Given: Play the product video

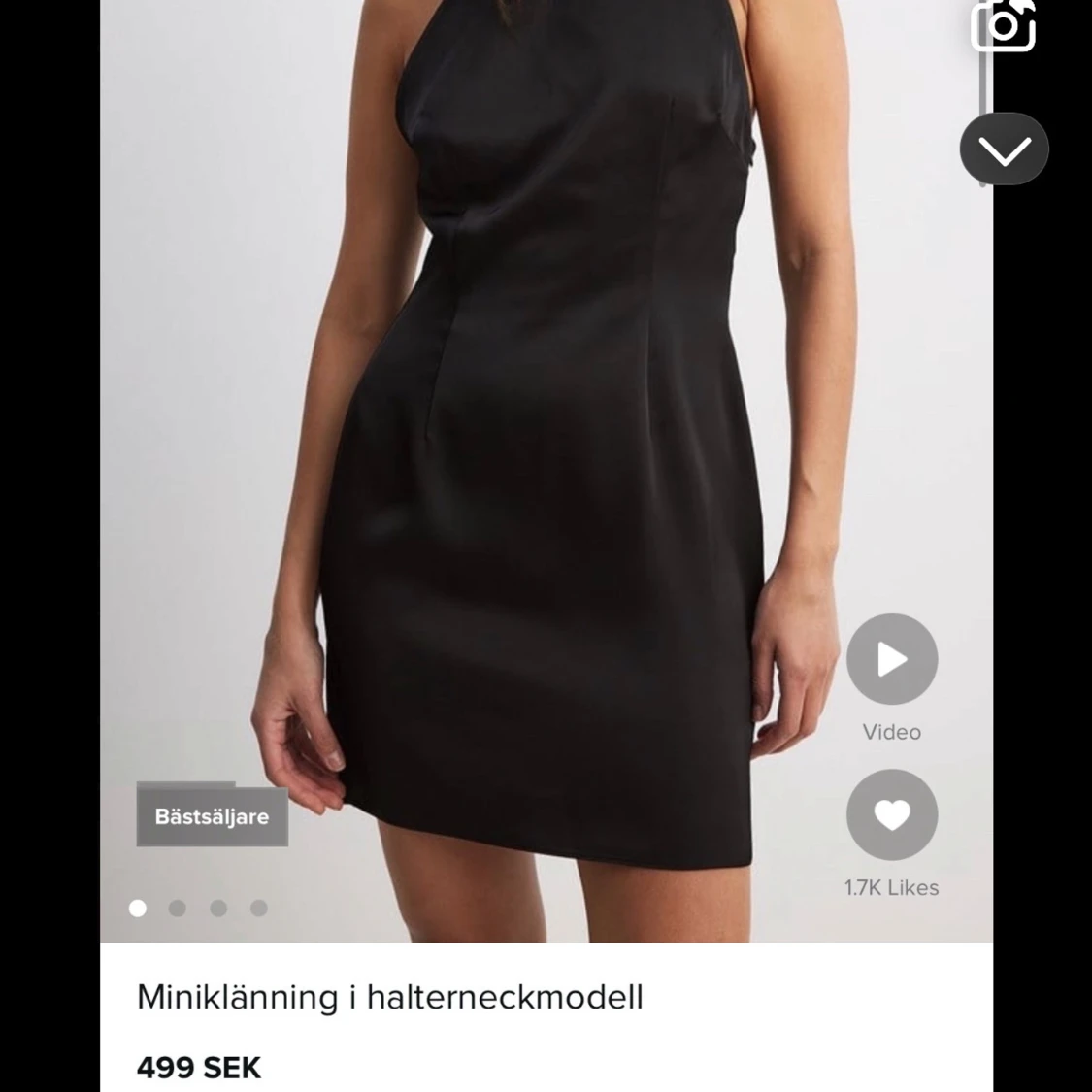Looking at the screenshot, I should point(891,659).
